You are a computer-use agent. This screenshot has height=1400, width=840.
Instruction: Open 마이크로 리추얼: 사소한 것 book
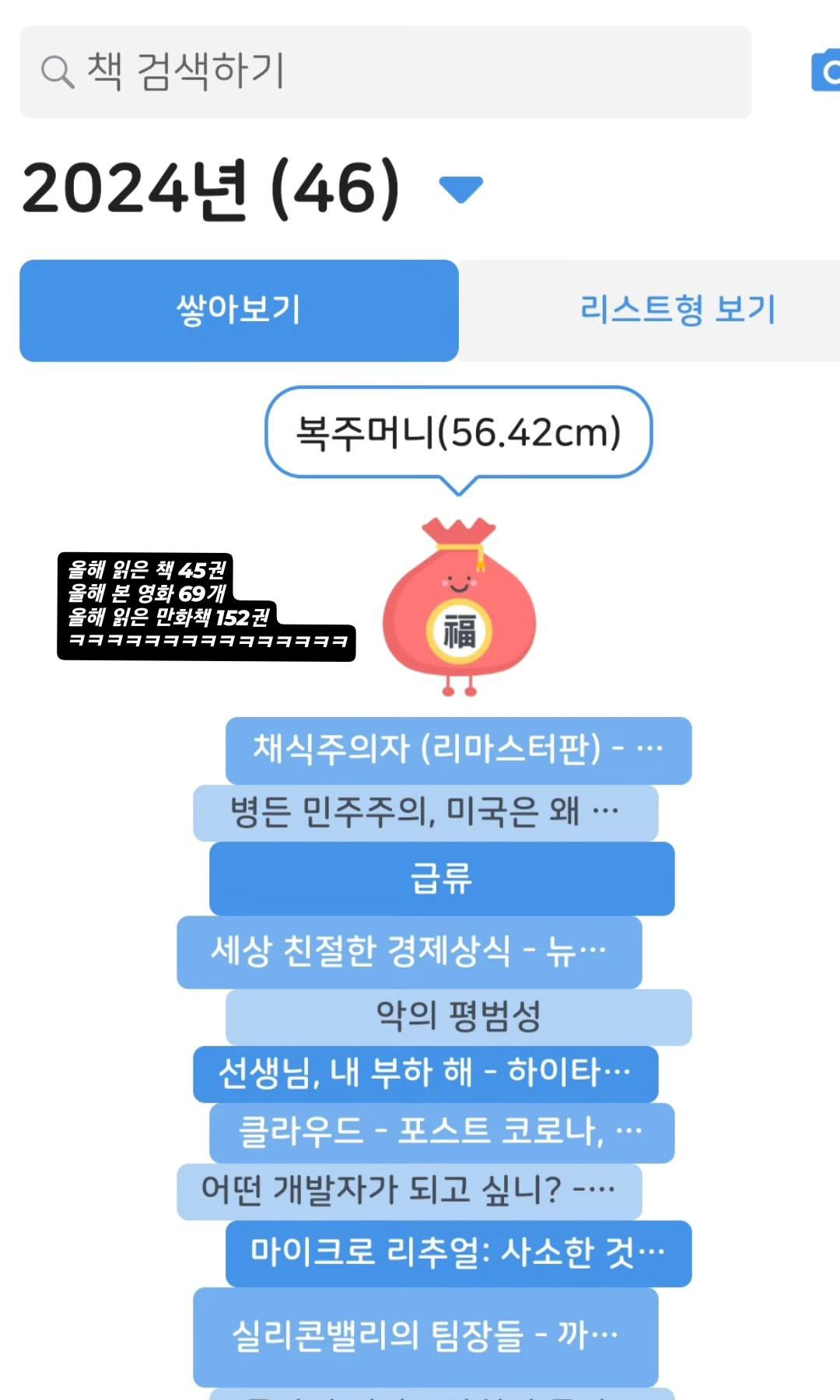point(458,1254)
